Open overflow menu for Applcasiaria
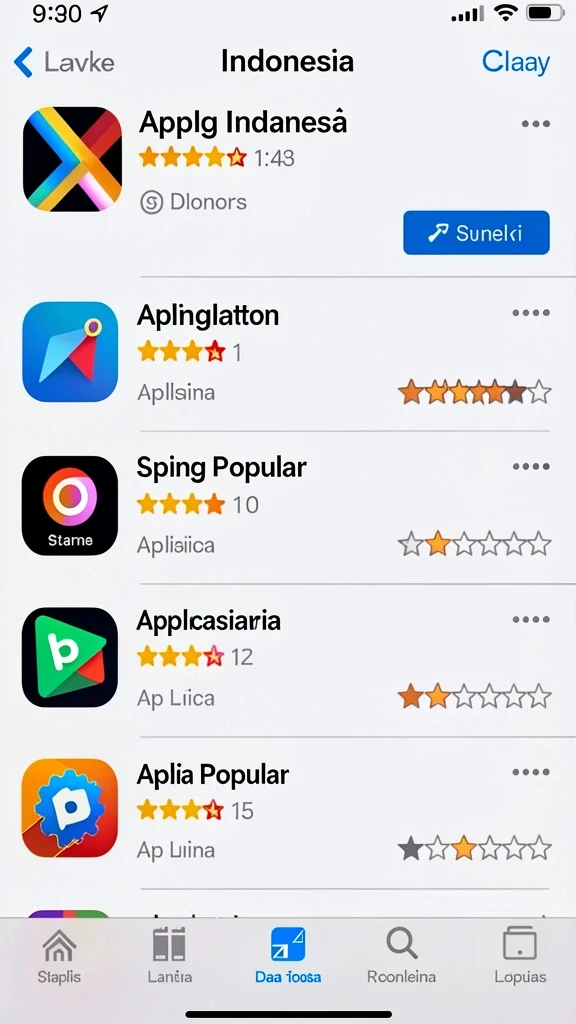Image resolution: width=576 pixels, height=1024 pixels. click(530, 619)
